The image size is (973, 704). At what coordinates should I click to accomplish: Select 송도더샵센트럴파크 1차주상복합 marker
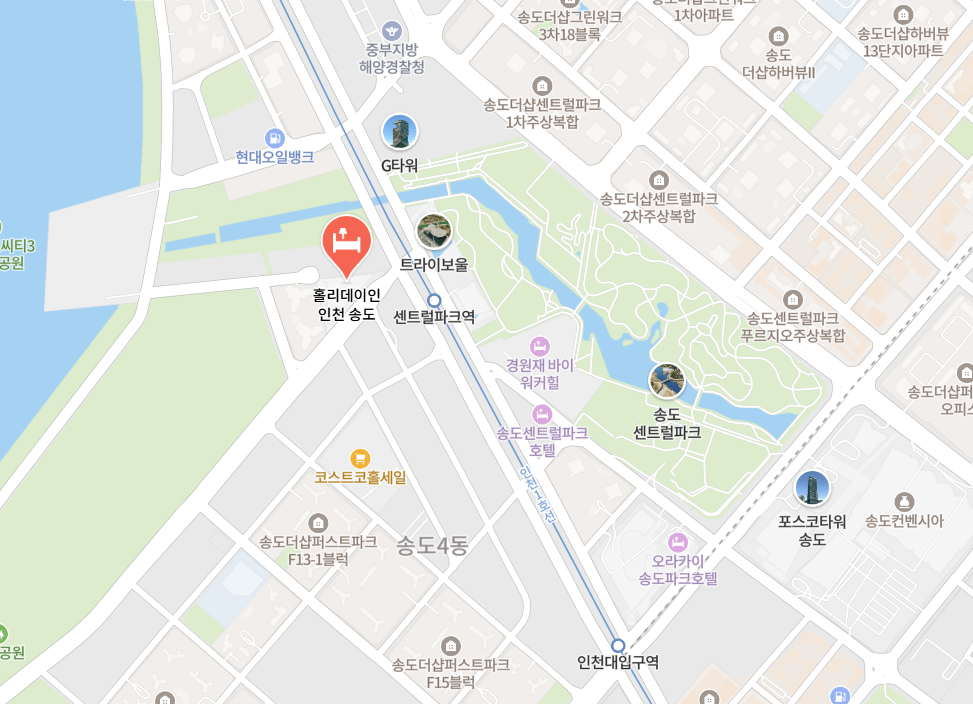pos(543,85)
